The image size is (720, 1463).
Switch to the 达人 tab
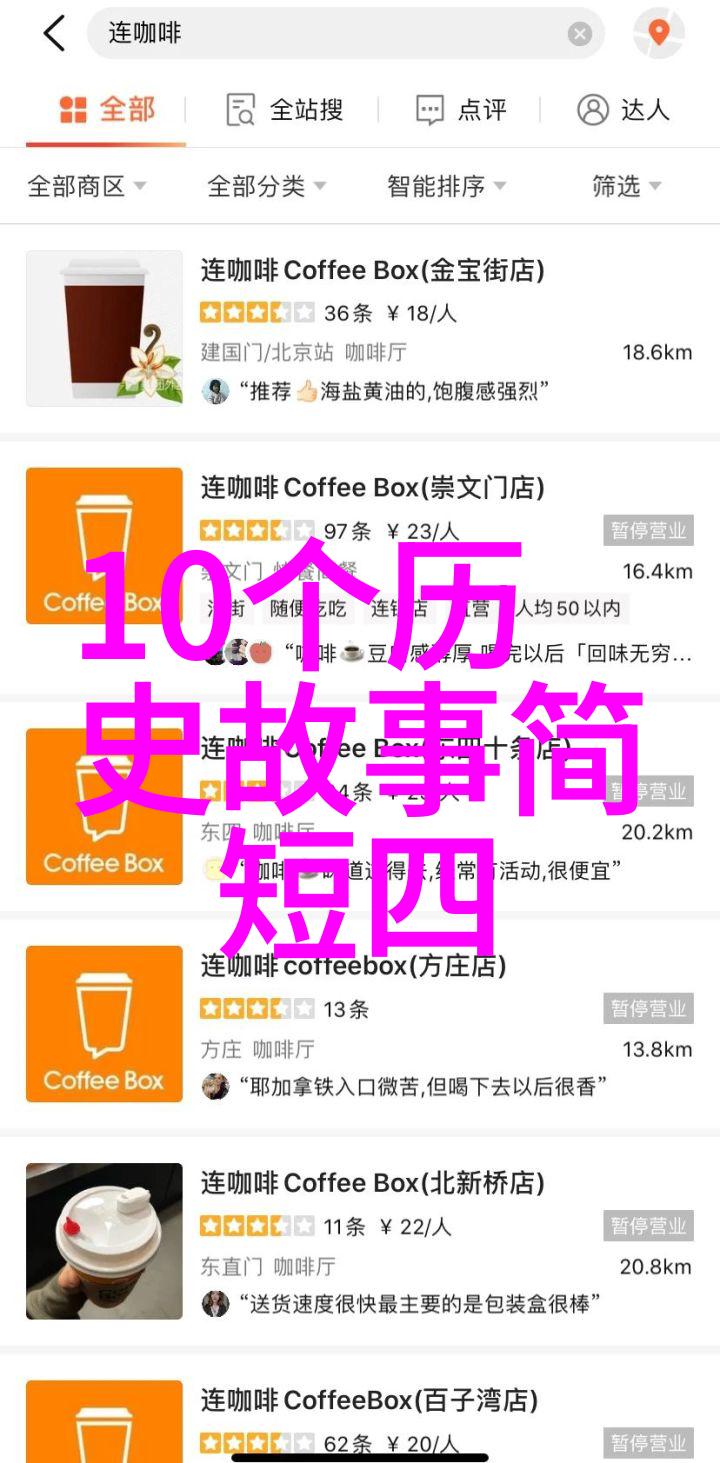pyautogui.click(x=623, y=110)
